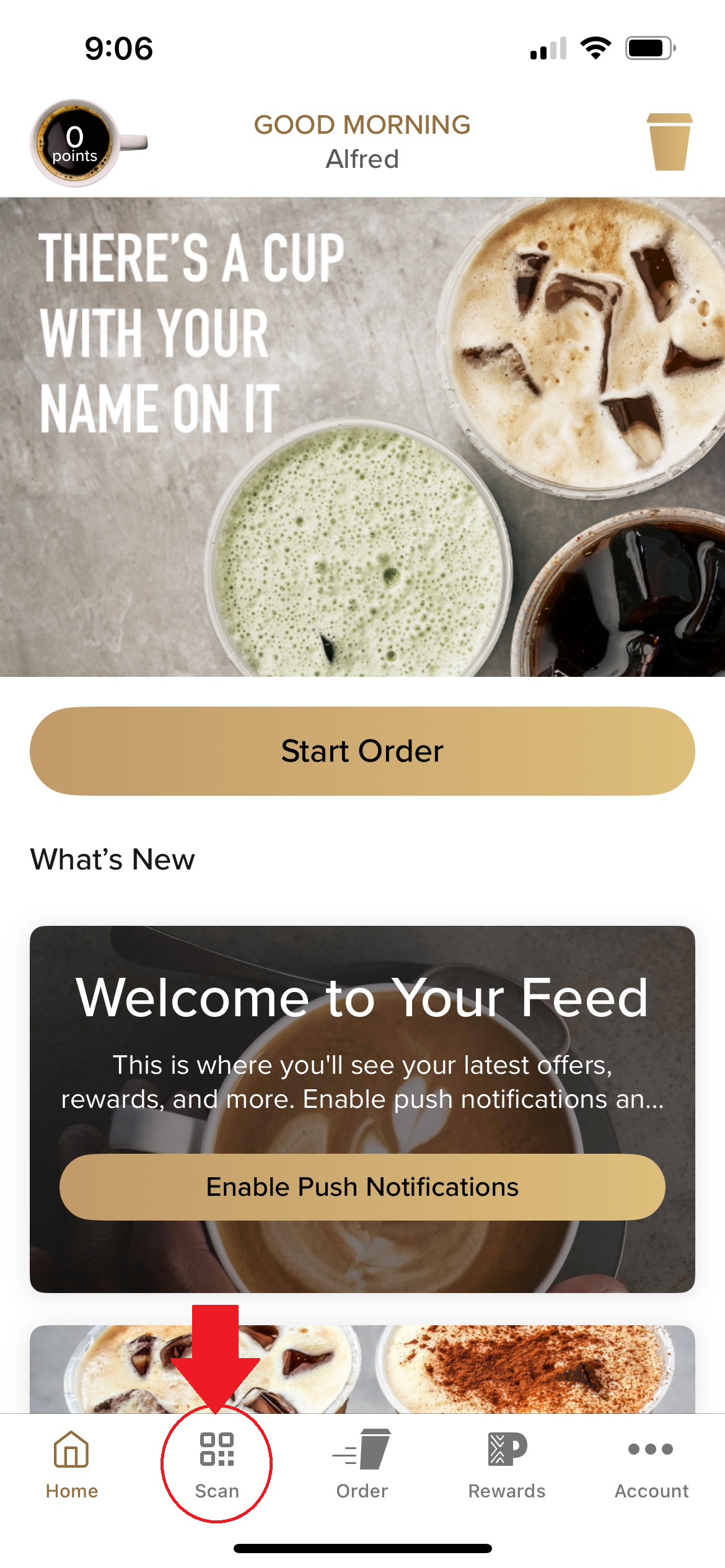Enable Push Notifications from feed card
Screen dimensions: 725x1568
pos(362,1187)
